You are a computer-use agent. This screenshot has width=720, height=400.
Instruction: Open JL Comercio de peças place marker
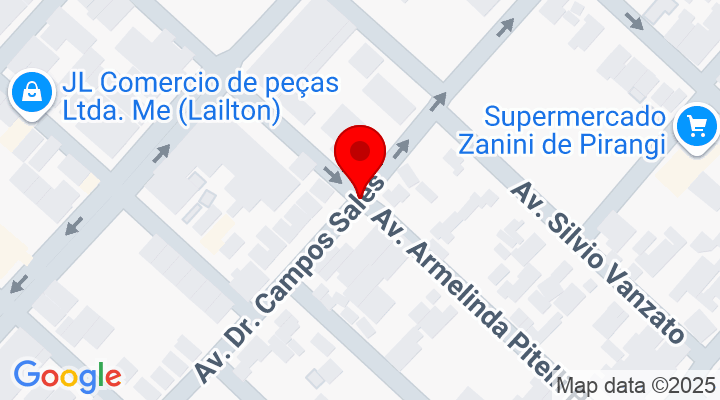[33, 94]
